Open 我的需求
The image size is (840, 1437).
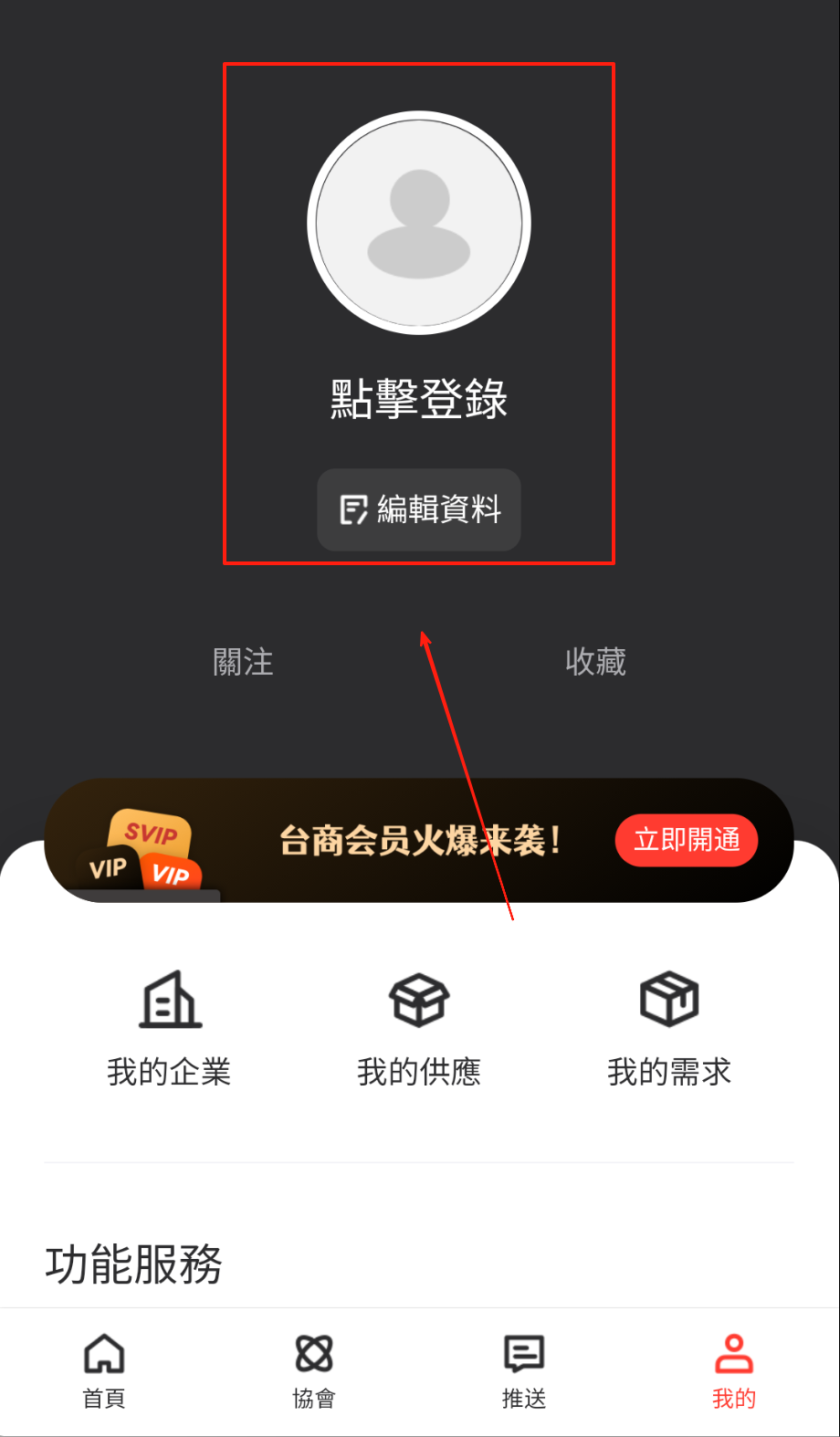[669, 1029]
